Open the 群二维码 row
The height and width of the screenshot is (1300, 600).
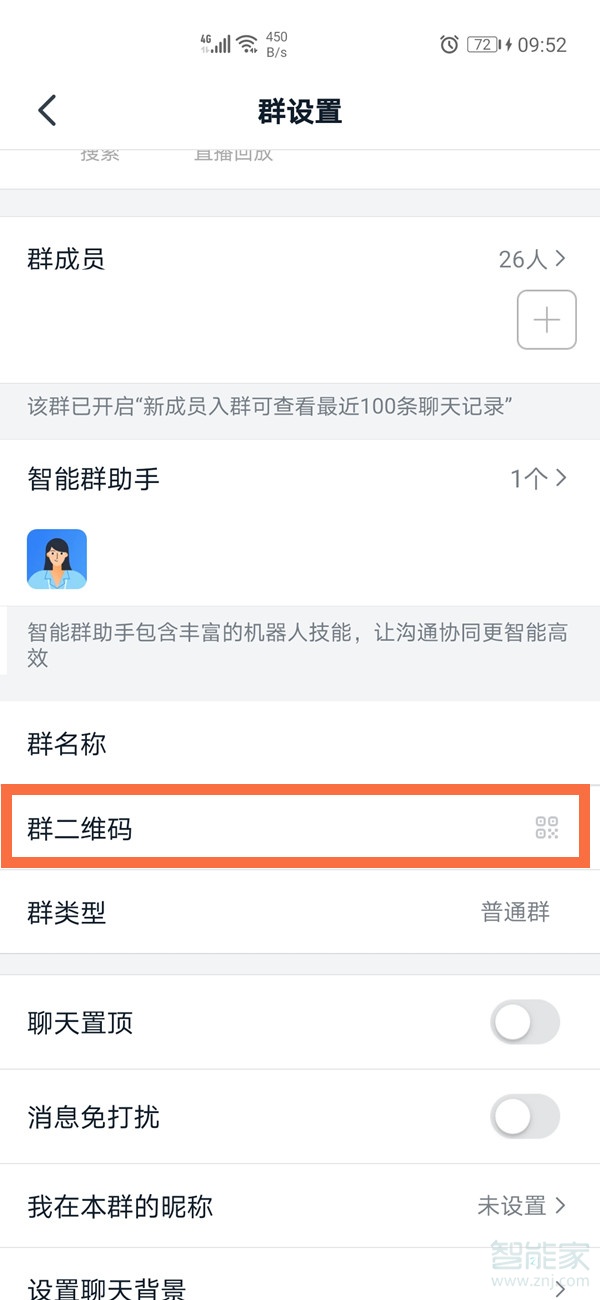(300, 828)
